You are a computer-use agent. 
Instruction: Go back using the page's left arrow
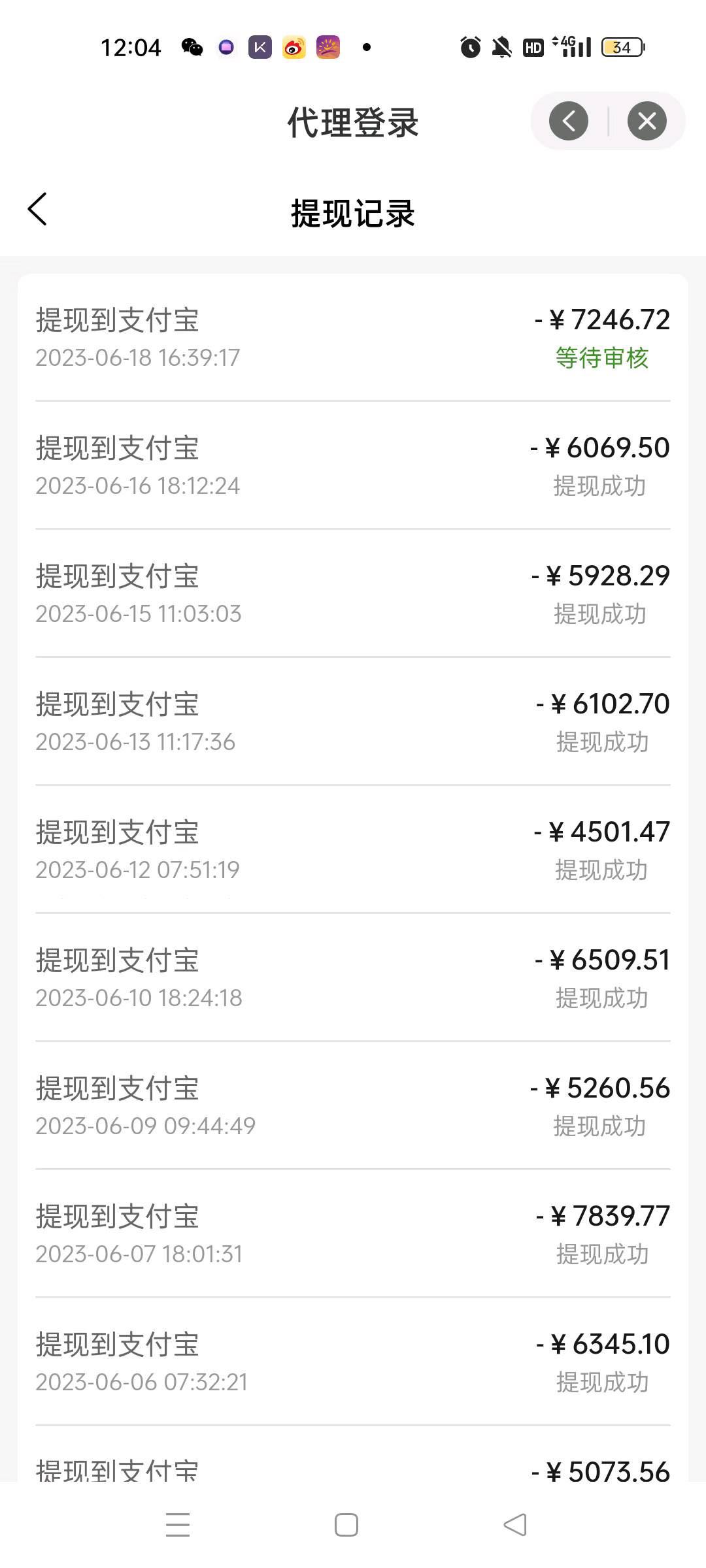tap(37, 209)
